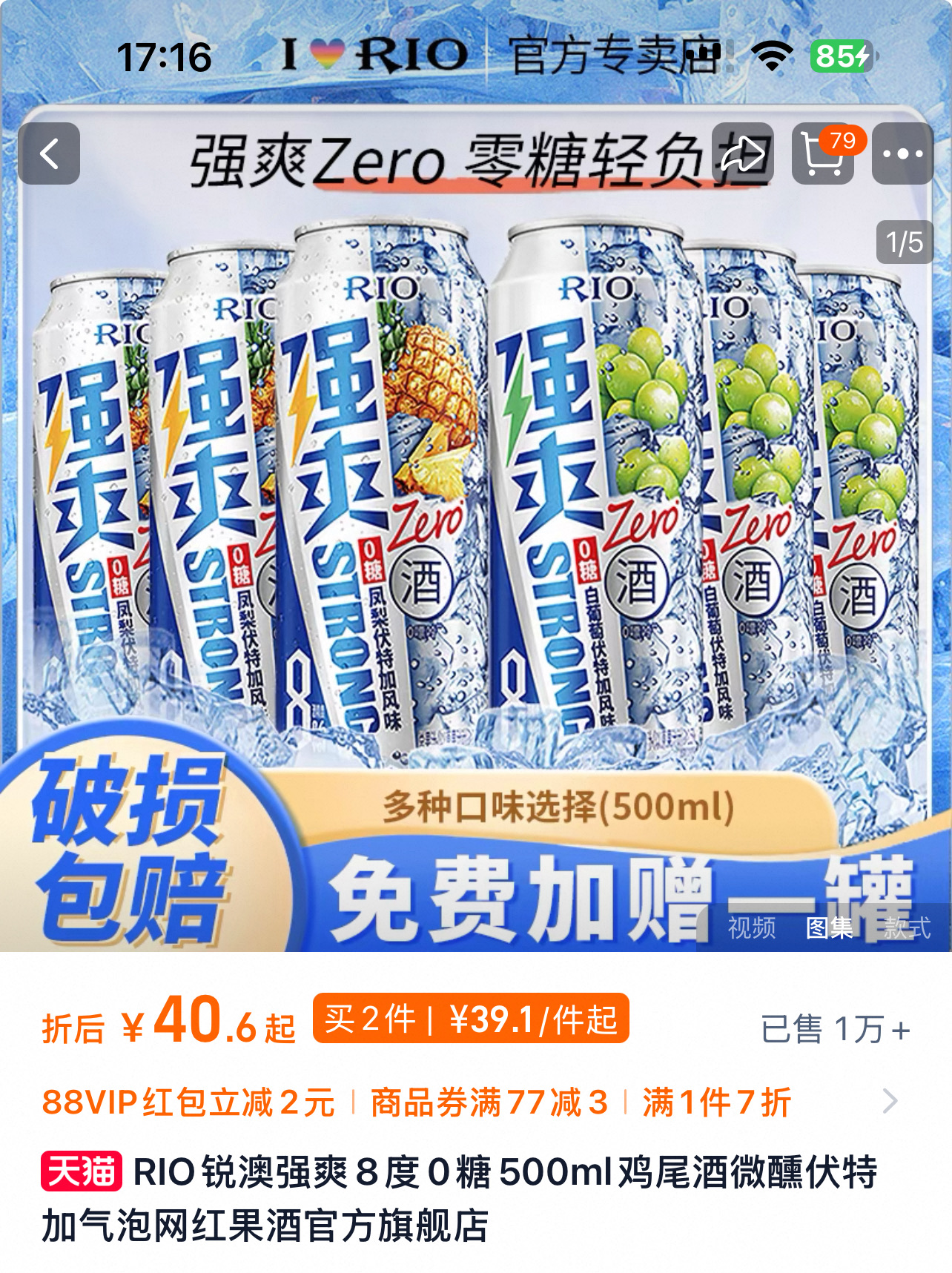Go back to the previous page

tap(49, 154)
